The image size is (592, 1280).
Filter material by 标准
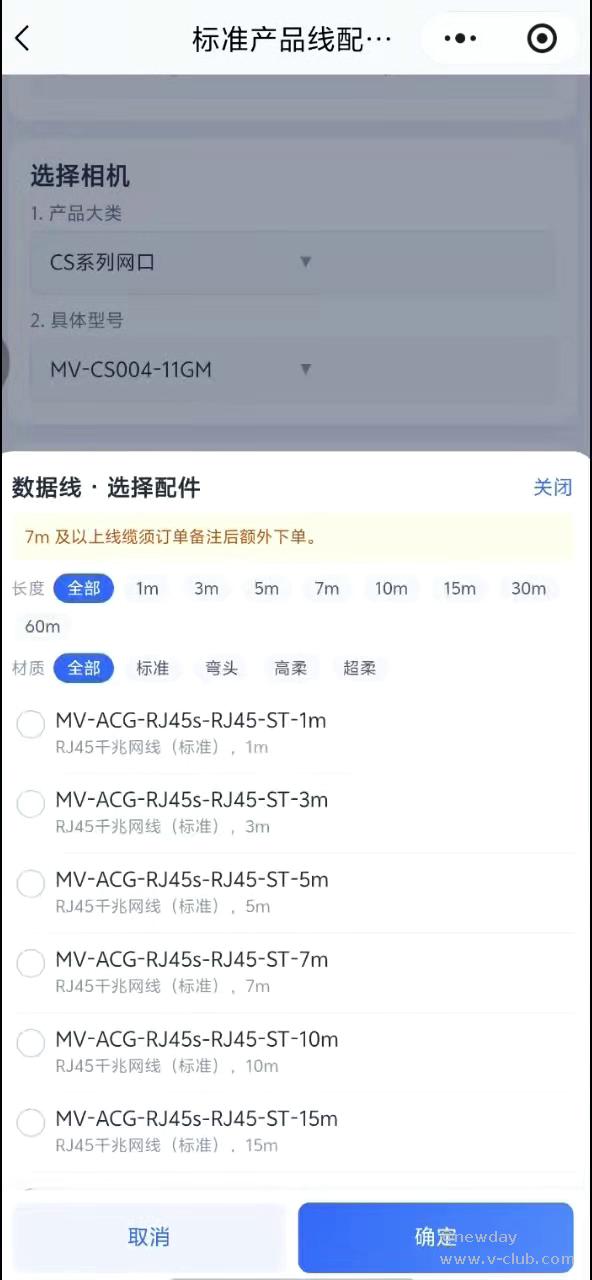(153, 668)
